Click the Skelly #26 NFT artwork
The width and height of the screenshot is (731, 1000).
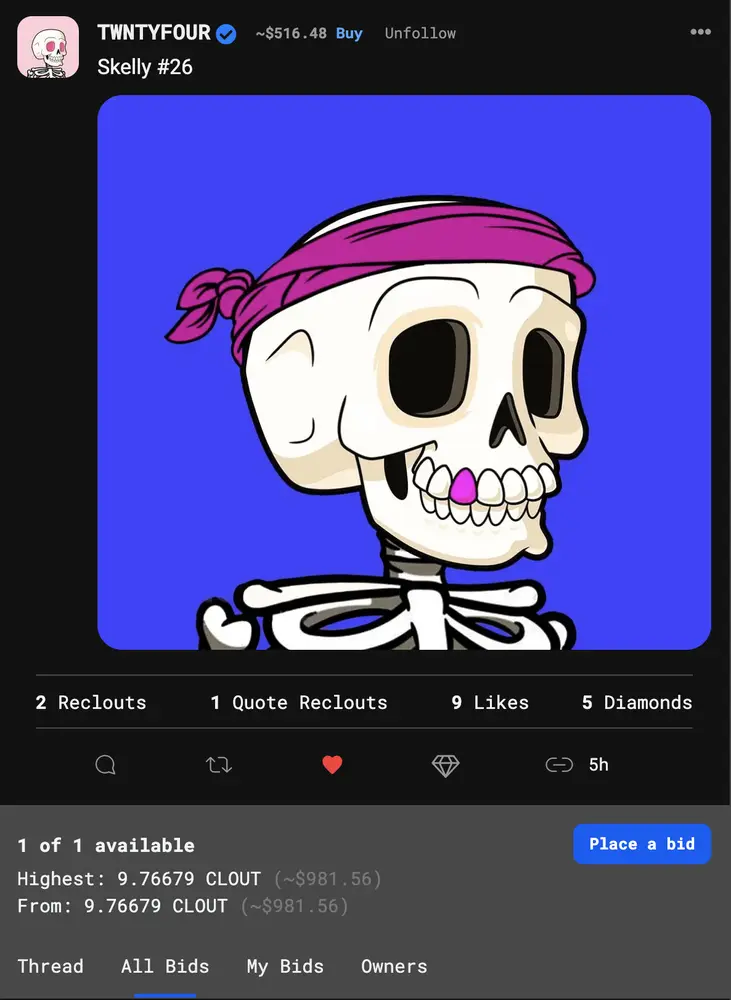[402, 372]
